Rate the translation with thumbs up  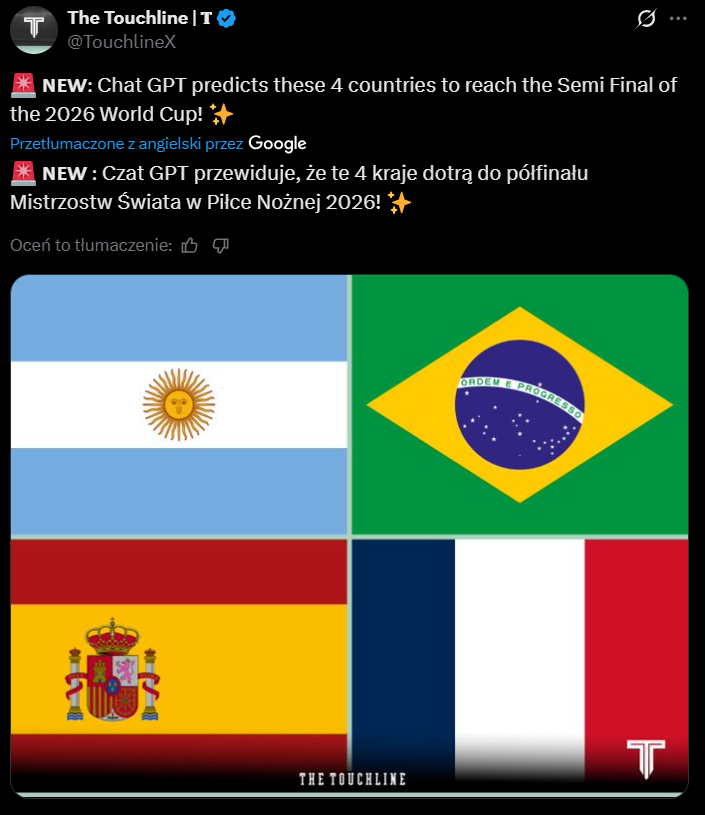coord(190,245)
